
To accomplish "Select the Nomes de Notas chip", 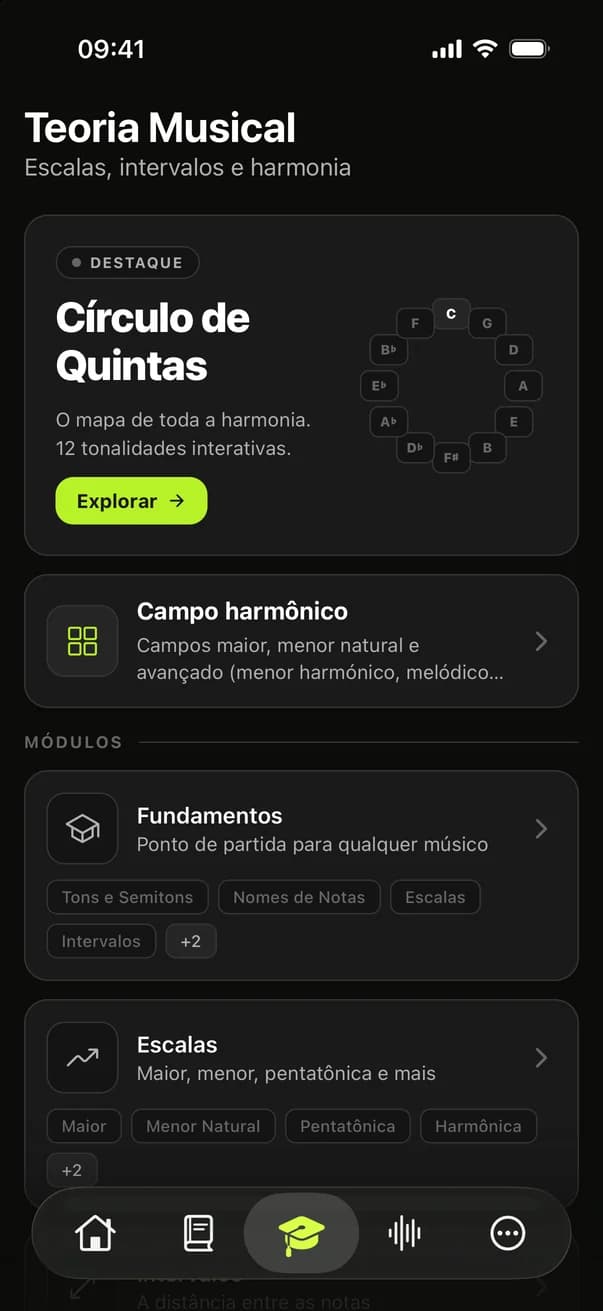I will pyautogui.click(x=299, y=897).
